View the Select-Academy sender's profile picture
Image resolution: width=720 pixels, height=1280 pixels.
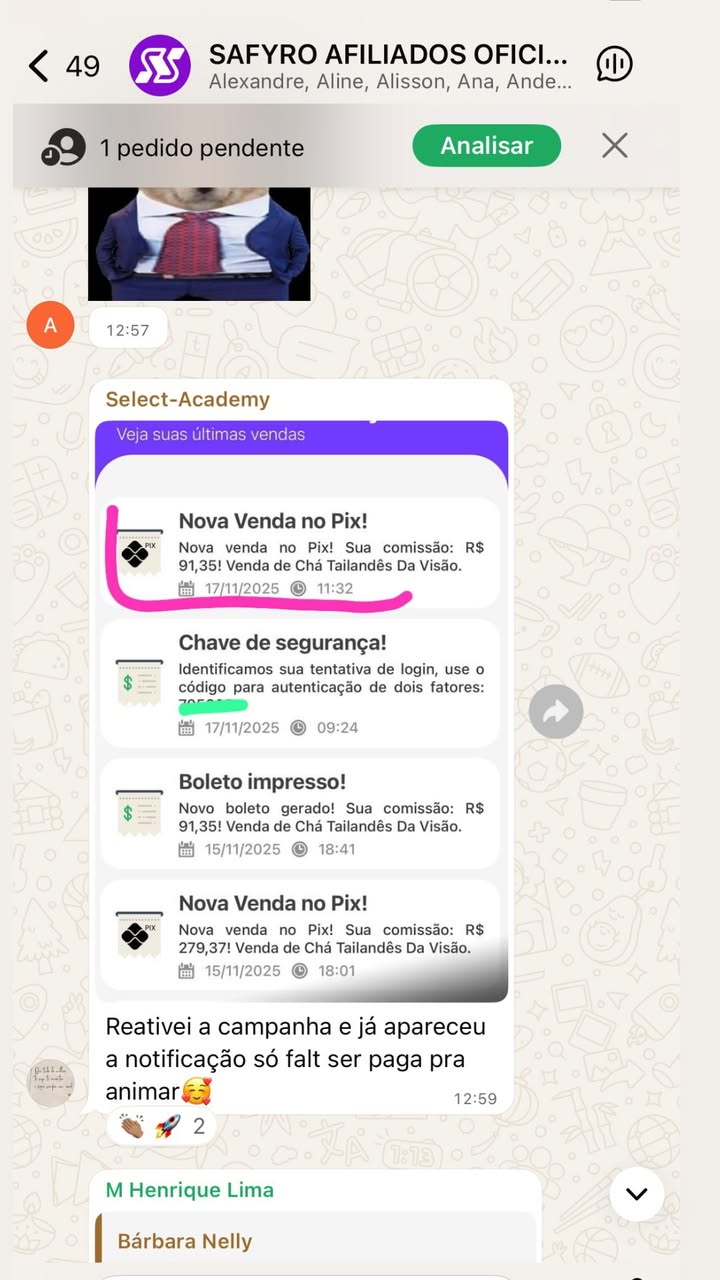click(x=50, y=1083)
